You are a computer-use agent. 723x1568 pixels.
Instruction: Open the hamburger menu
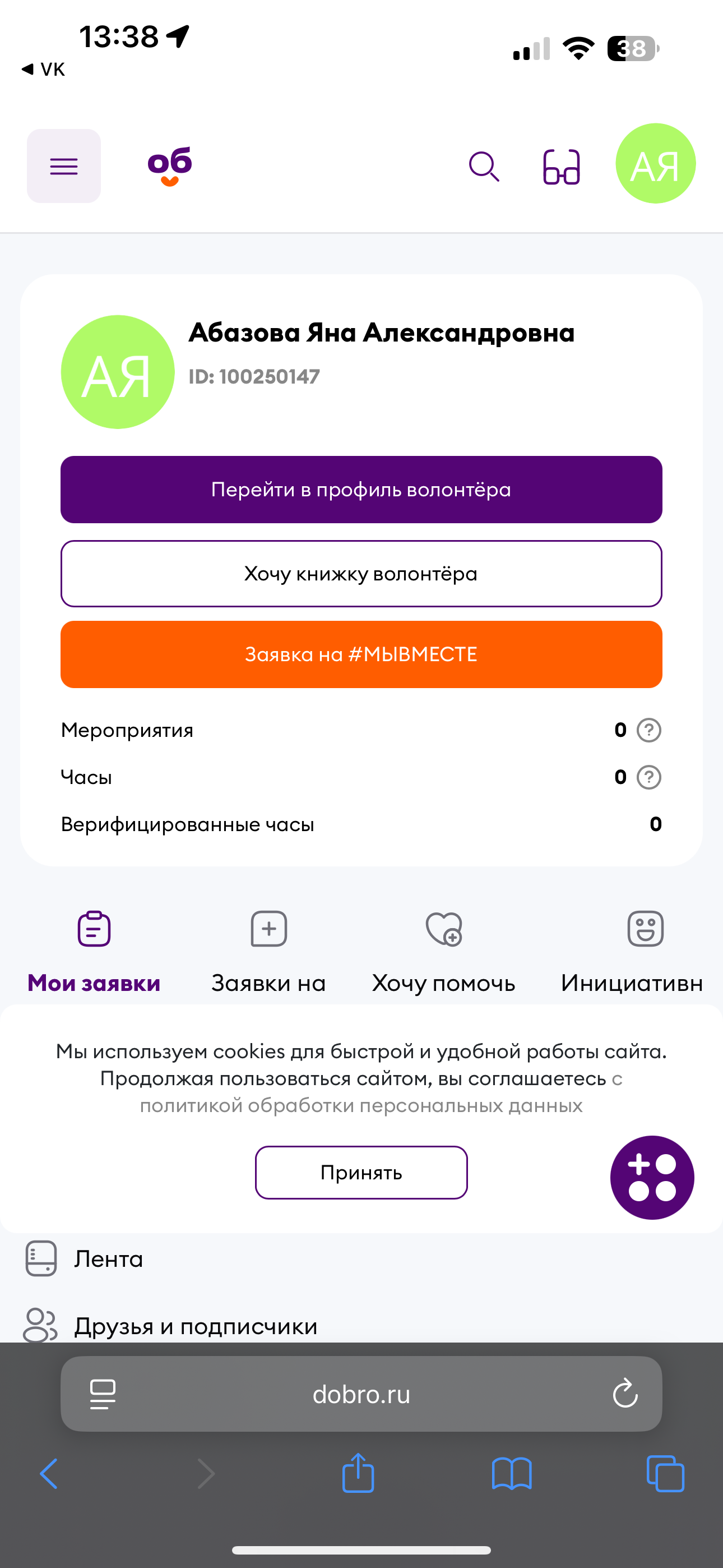64,165
